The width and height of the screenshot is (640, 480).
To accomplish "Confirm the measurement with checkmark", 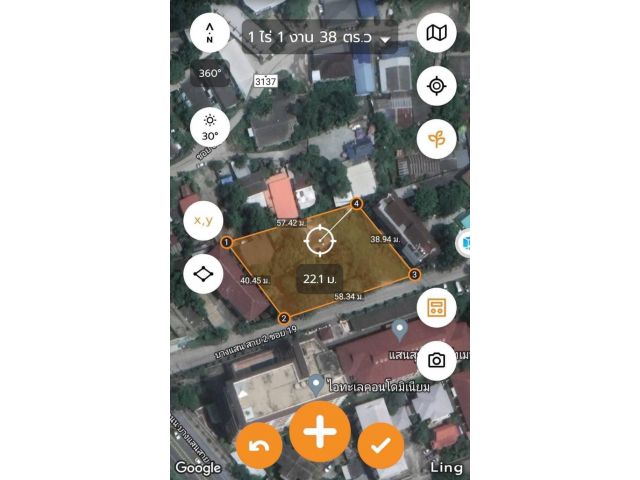I will pyautogui.click(x=379, y=446).
